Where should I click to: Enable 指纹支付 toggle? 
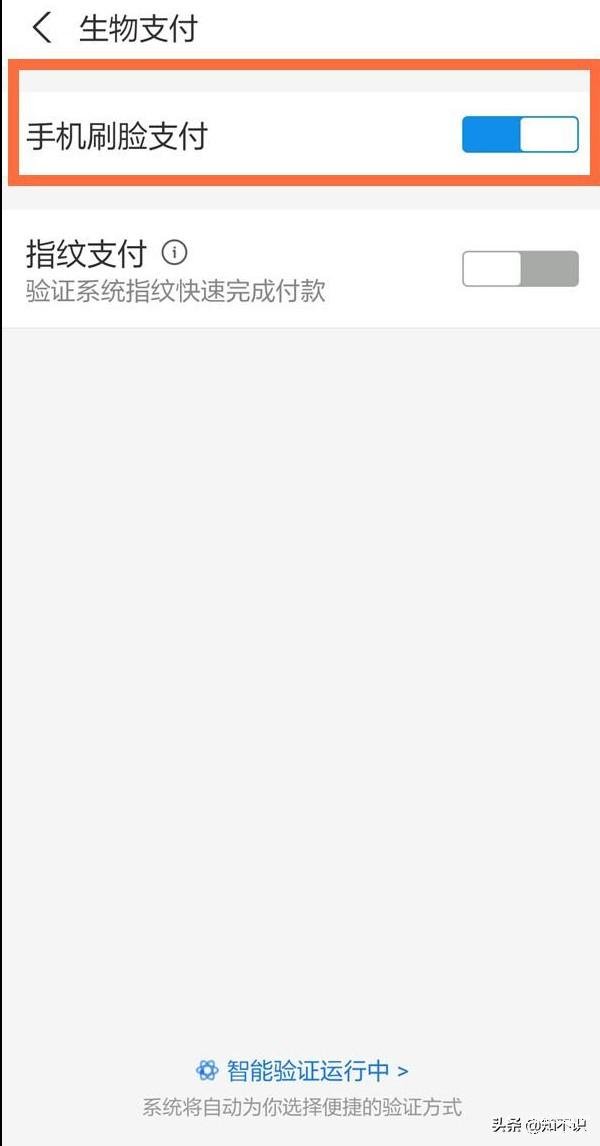[520, 268]
